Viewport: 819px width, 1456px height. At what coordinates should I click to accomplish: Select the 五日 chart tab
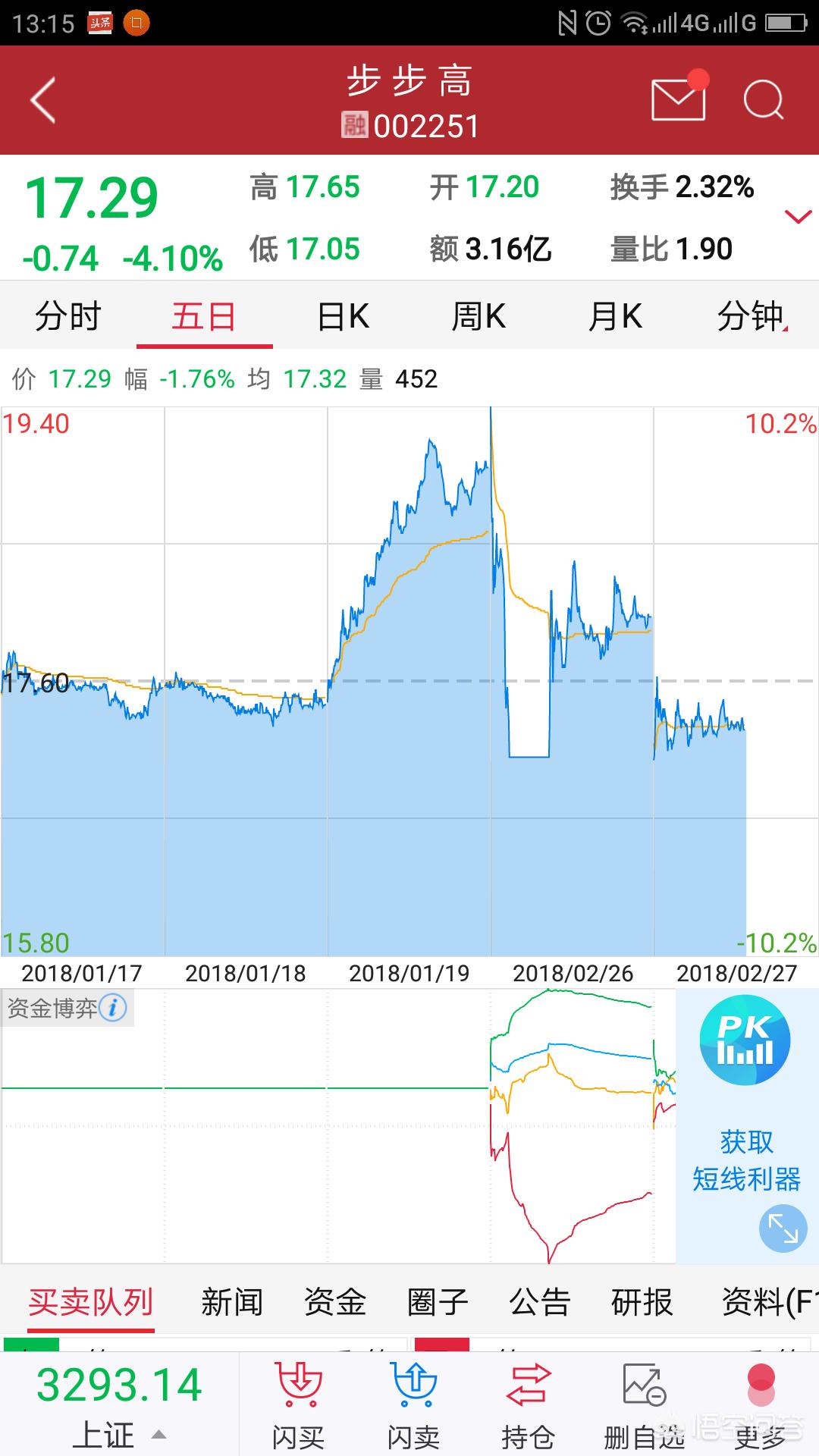click(204, 315)
